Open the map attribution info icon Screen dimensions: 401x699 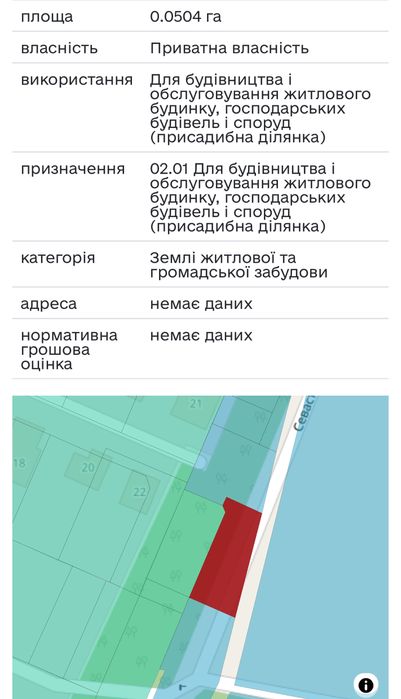click(x=365, y=685)
